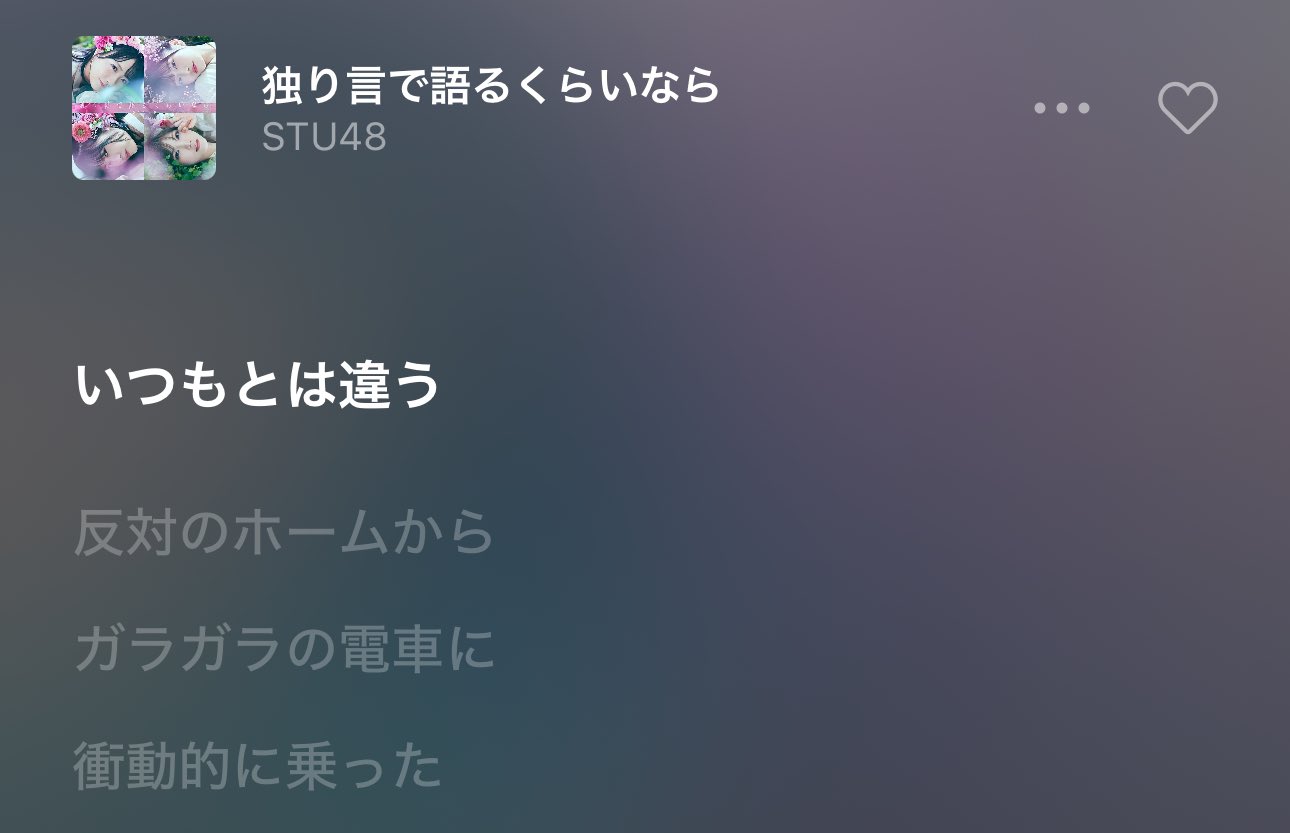This screenshot has width=1290, height=833.
Task: Jump to lyric line 衝動的に乗った
Action: [x=257, y=766]
